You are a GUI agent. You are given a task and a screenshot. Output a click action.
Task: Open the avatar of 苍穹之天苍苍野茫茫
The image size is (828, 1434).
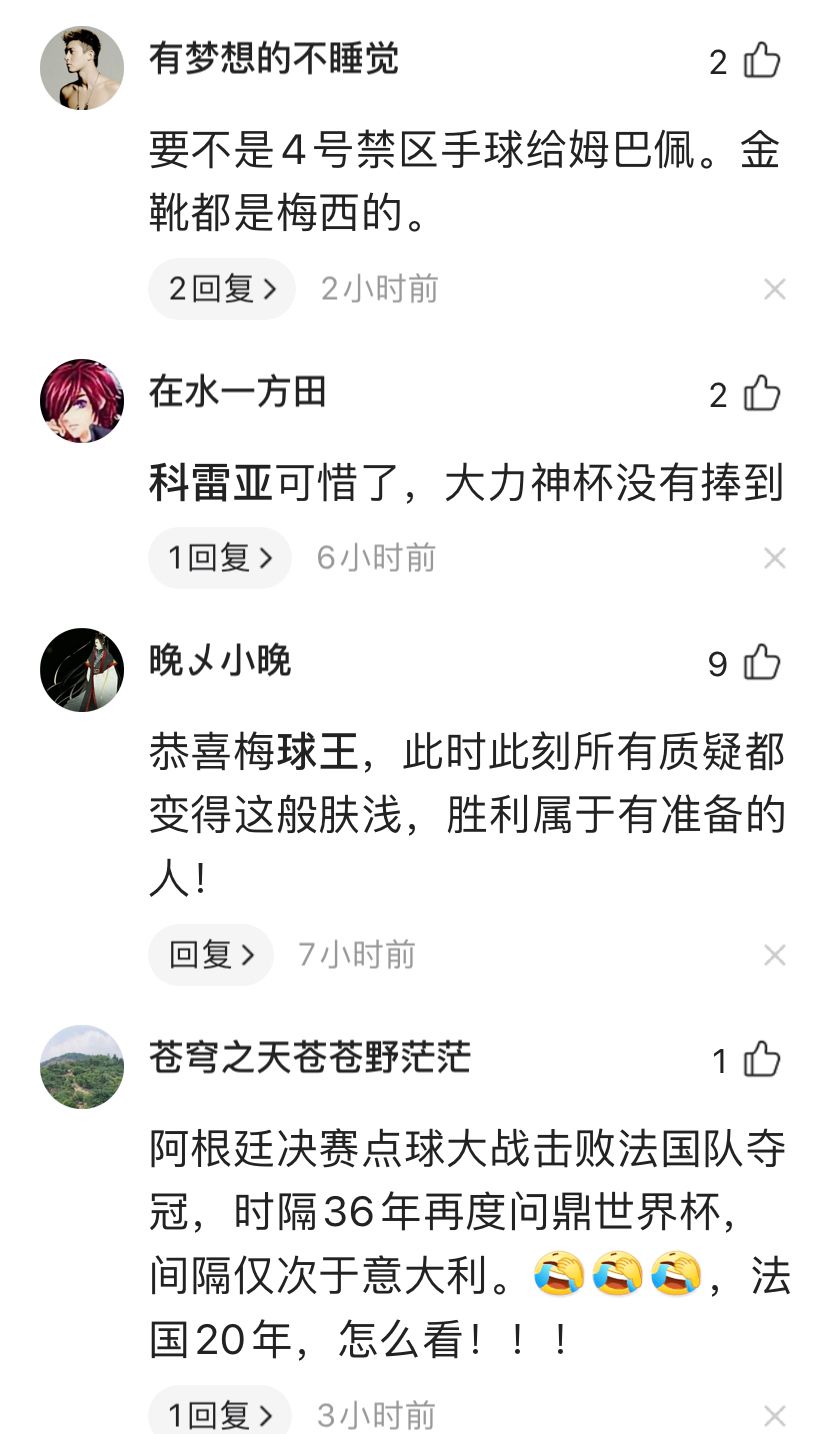point(82,1066)
